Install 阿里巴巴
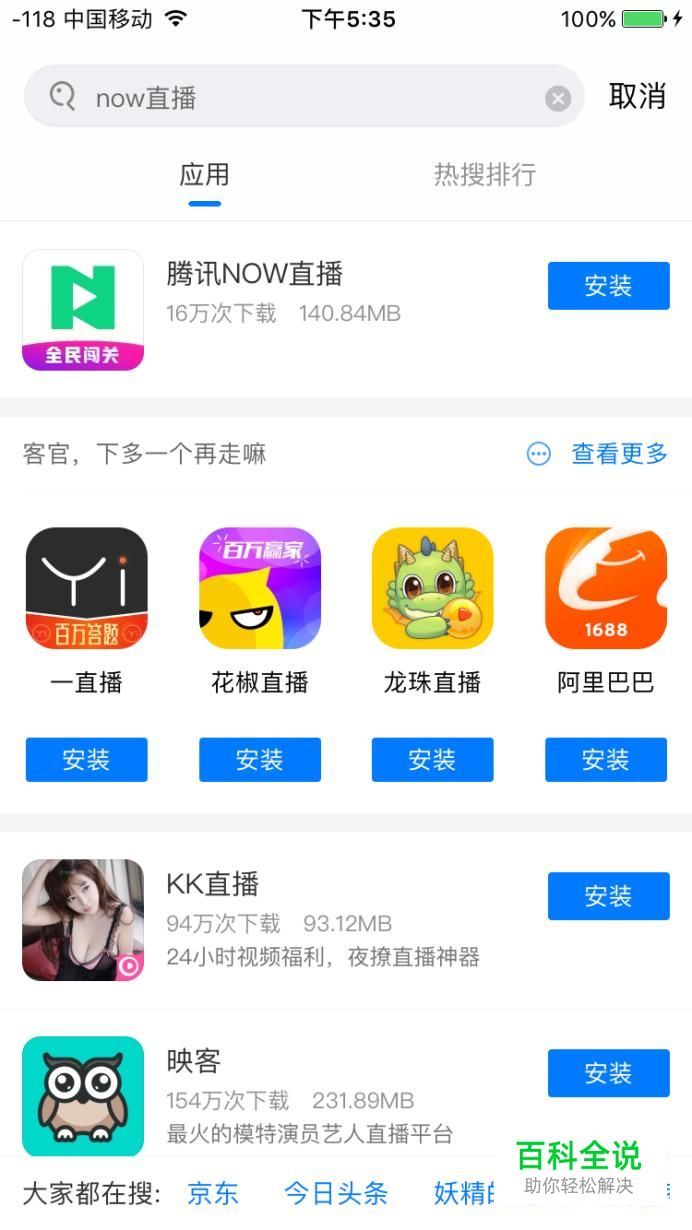 (605, 760)
